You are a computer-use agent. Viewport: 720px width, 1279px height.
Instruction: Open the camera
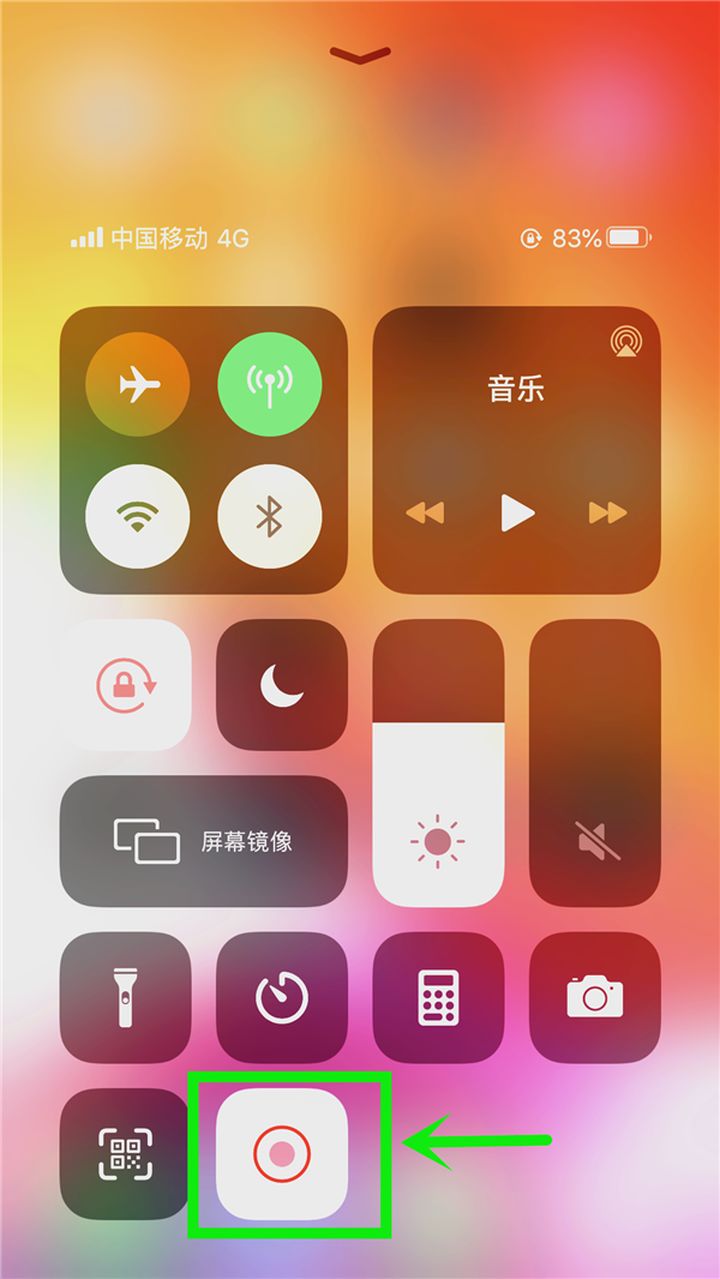coord(595,997)
